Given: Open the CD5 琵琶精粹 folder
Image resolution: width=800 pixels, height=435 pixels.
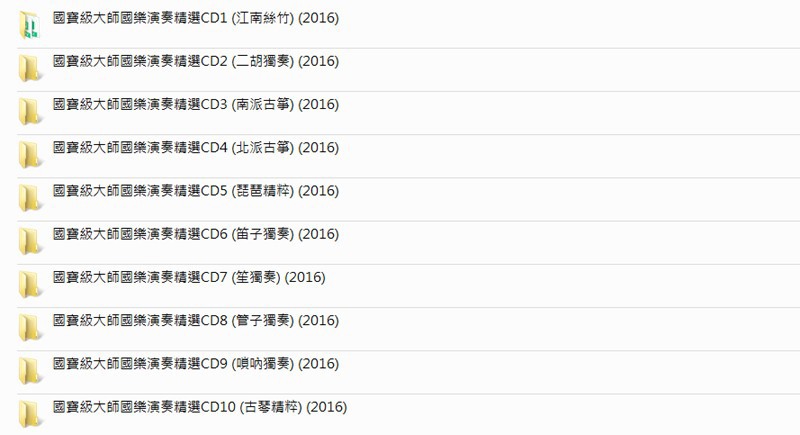Looking at the screenshot, I should [195, 191].
